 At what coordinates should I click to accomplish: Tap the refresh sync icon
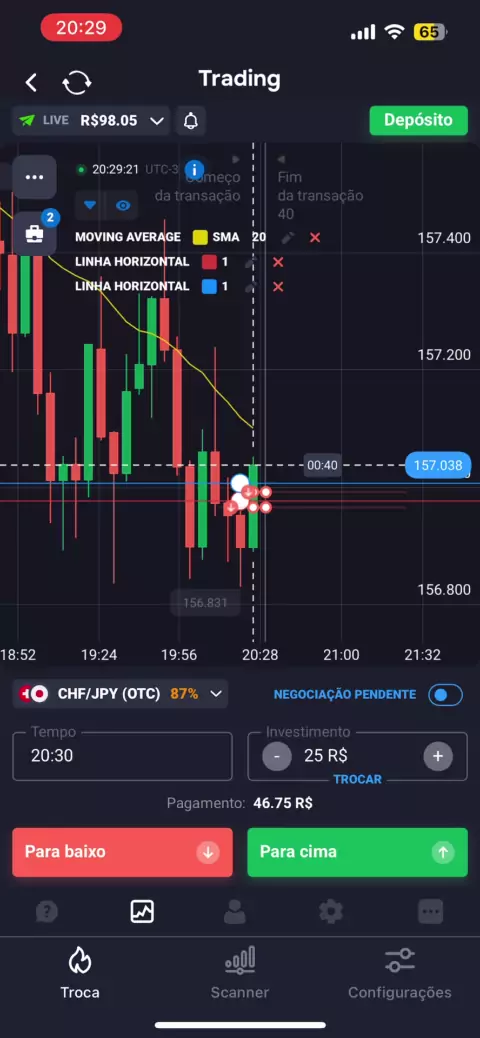click(77, 83)
